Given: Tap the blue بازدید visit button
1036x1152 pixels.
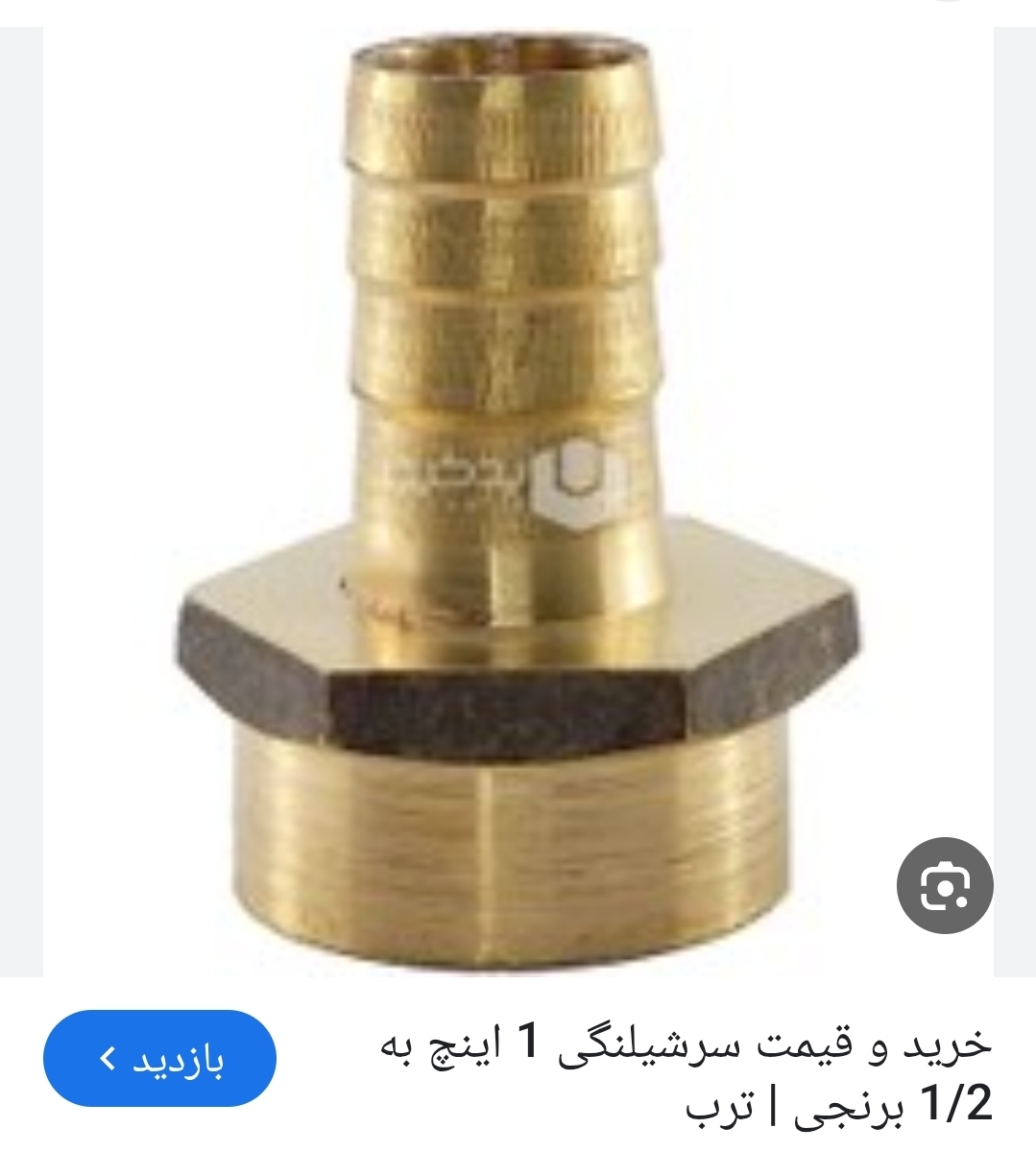Looking at the screenshot, I should [x=160, y=1058].
